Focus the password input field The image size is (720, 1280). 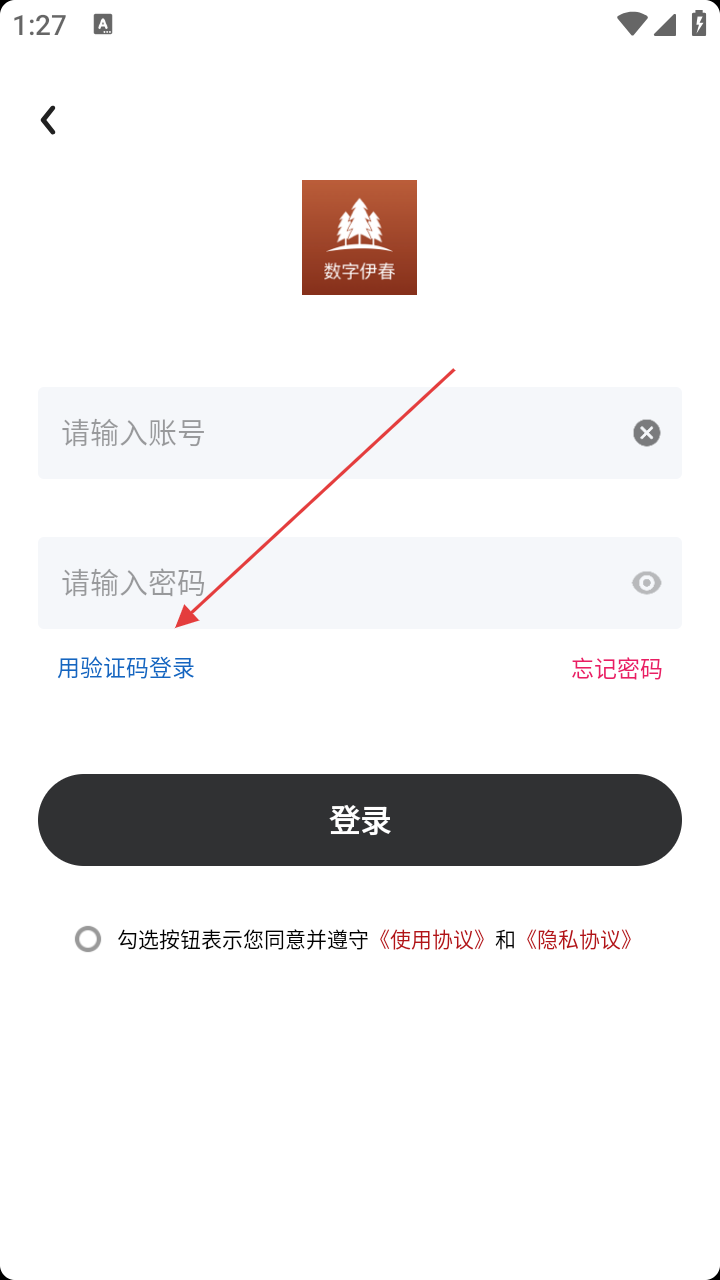point(330,583)
